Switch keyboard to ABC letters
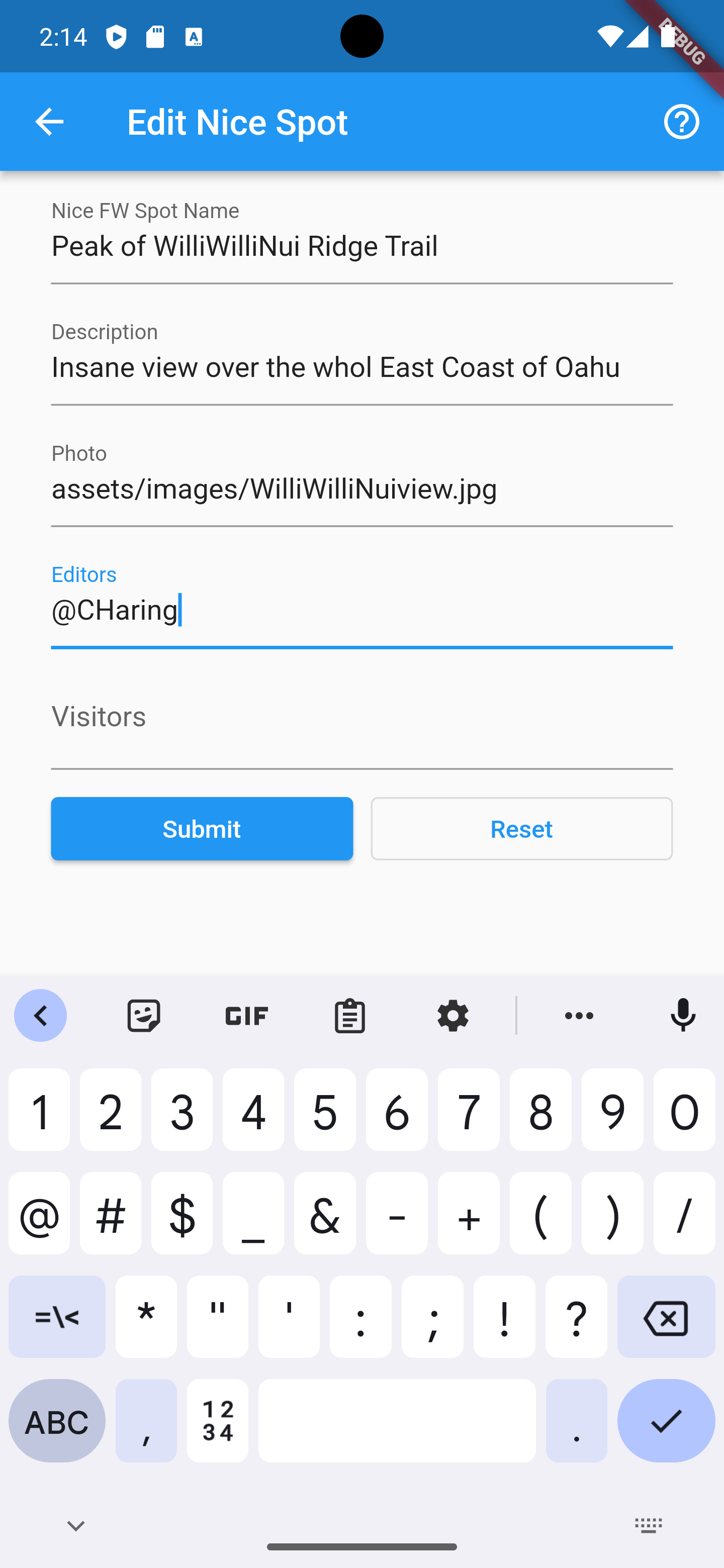Viewport: 724px width, 1568px height. (57, 1421)
